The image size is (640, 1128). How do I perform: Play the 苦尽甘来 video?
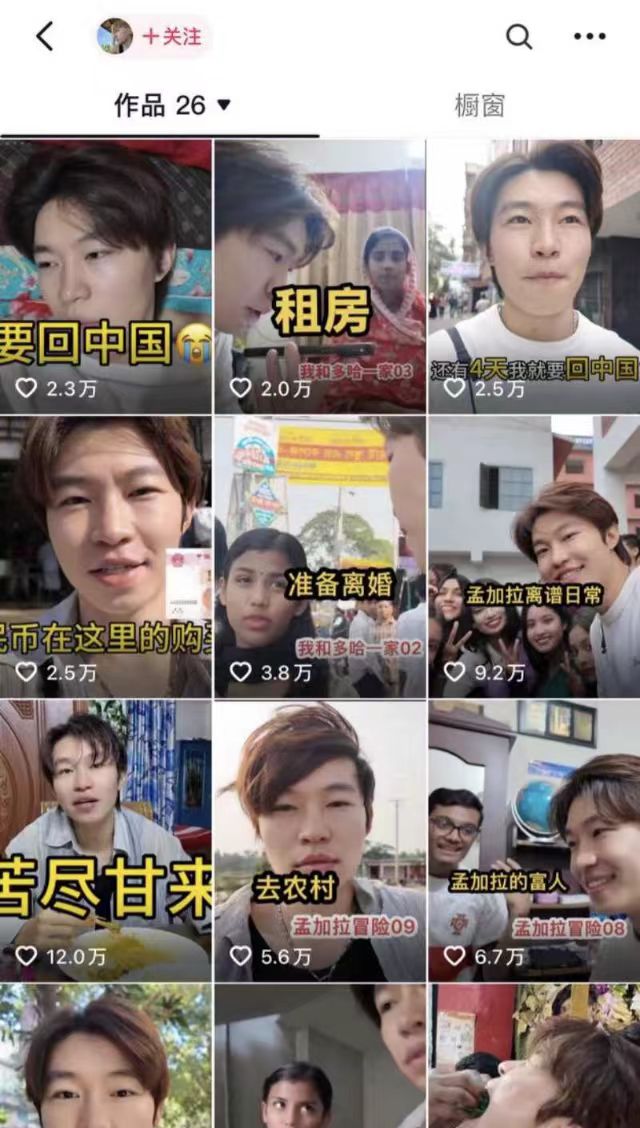click(105, 840)
